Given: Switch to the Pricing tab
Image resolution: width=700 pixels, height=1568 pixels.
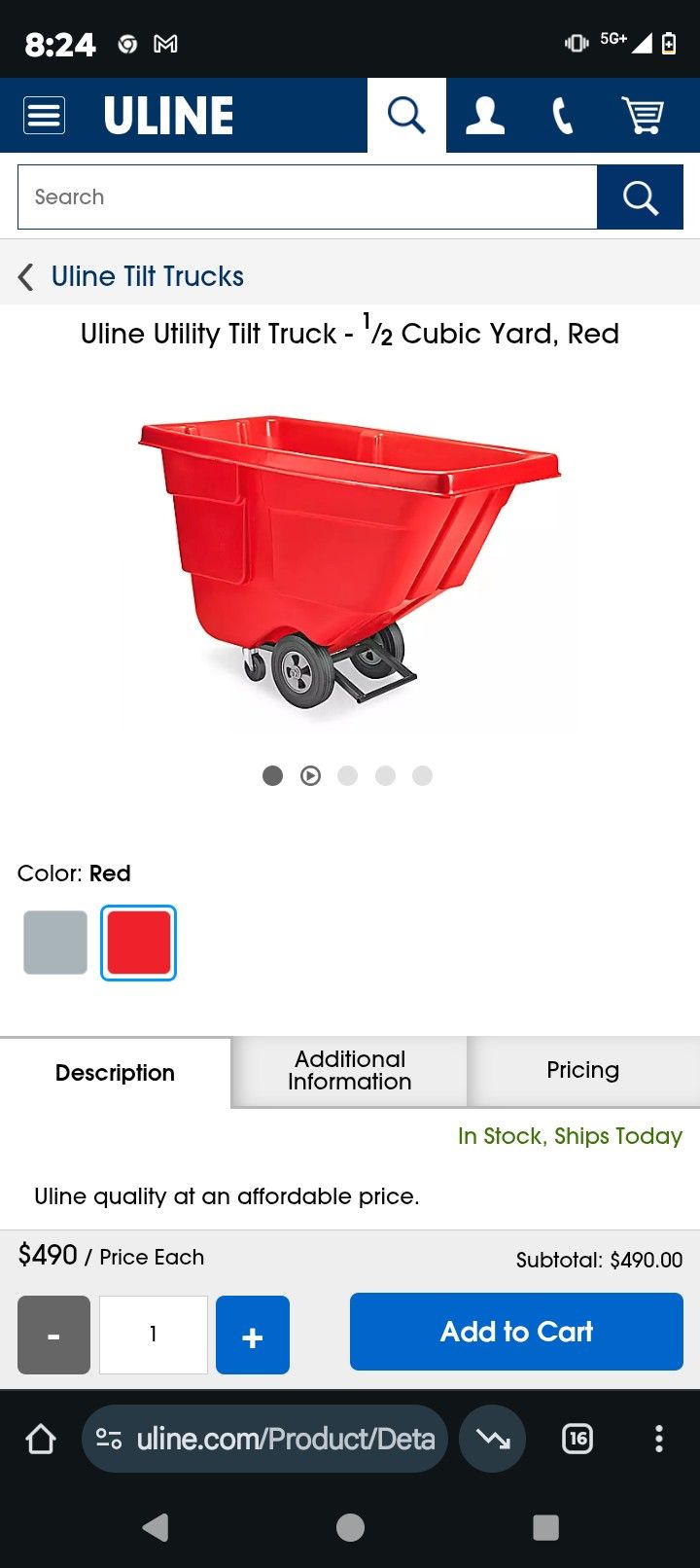Looking at the screenshot, I should 582,1070.
